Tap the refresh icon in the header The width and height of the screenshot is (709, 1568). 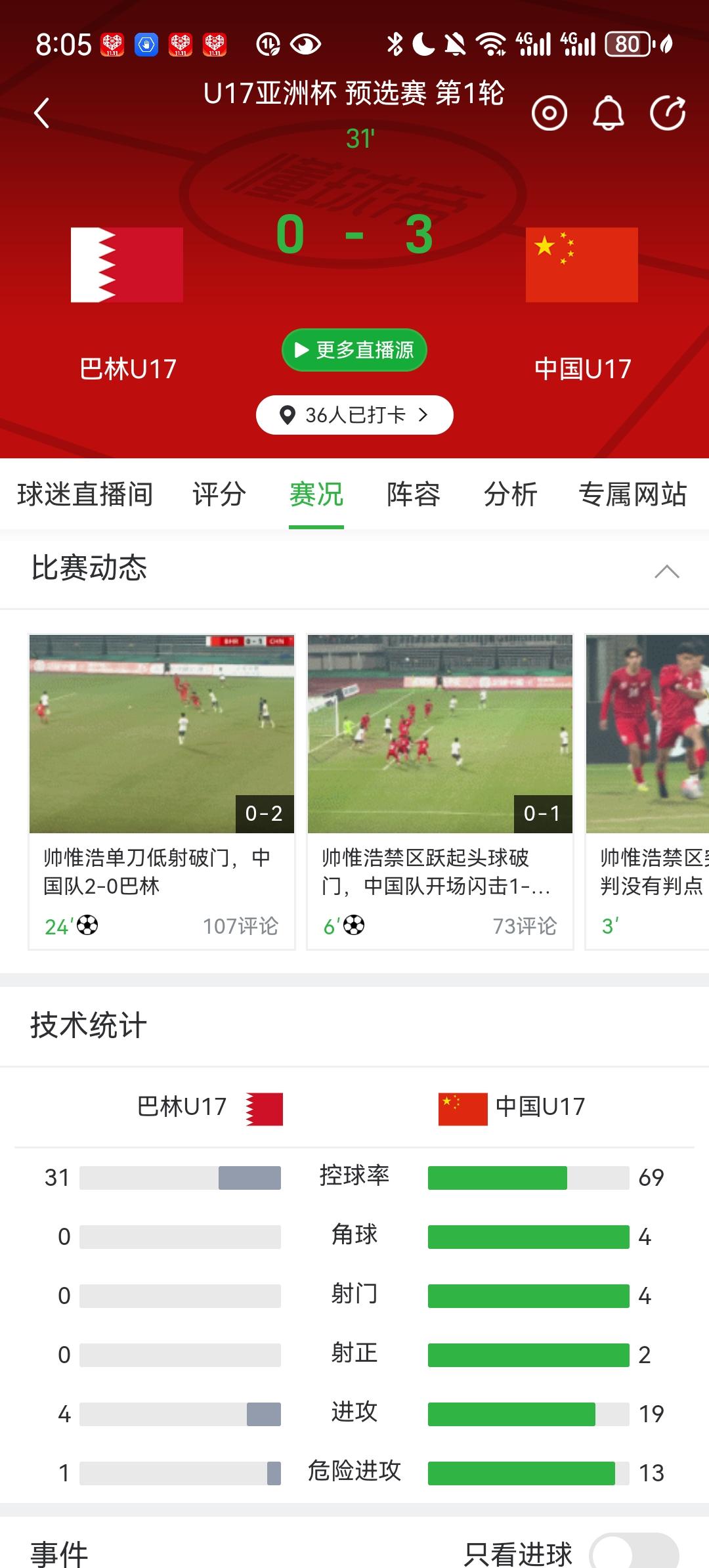(668, 112)
